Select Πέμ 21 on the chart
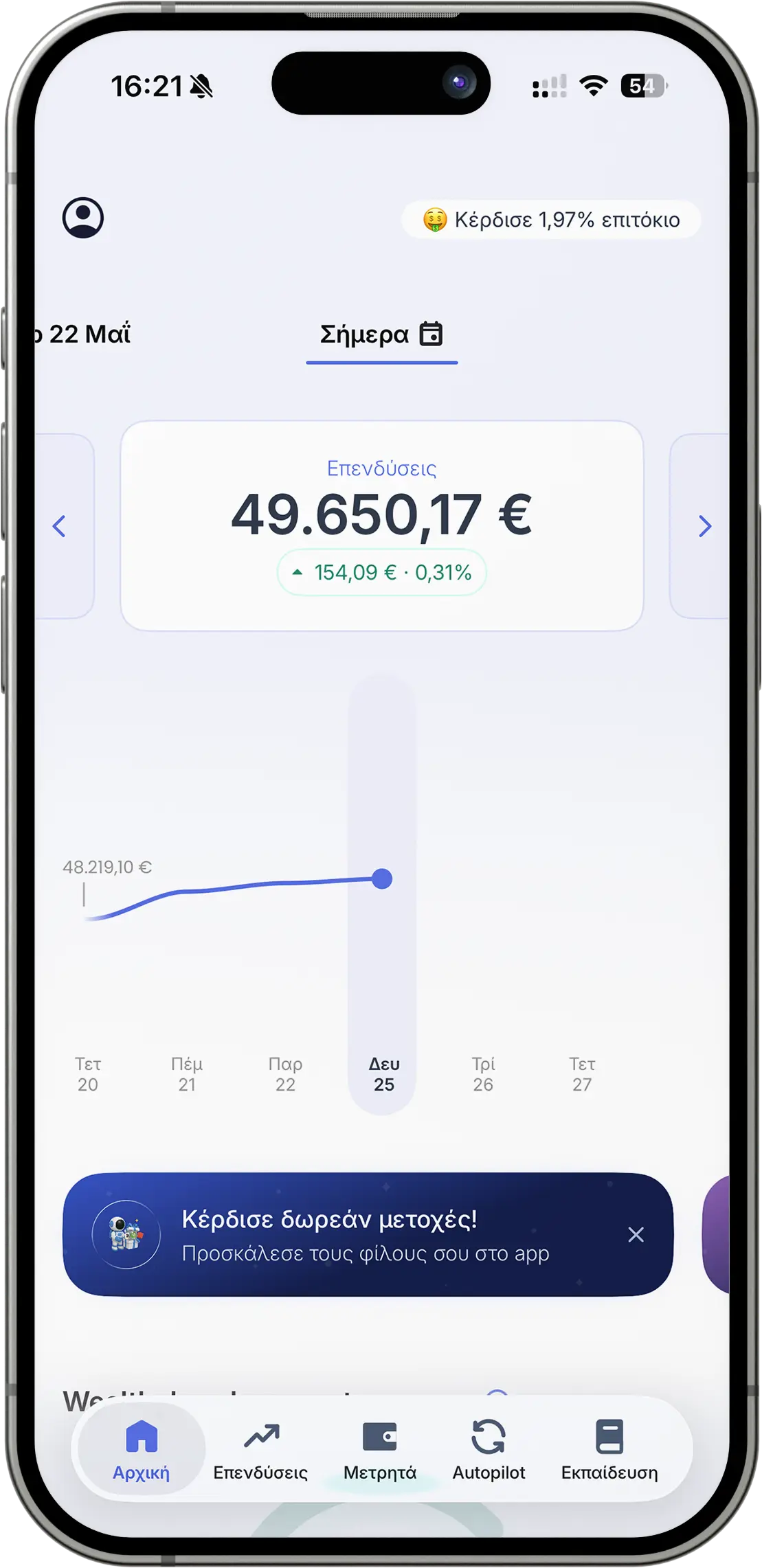The image size is (762, 1568). pyautogui.click(x=187, y=1074)
